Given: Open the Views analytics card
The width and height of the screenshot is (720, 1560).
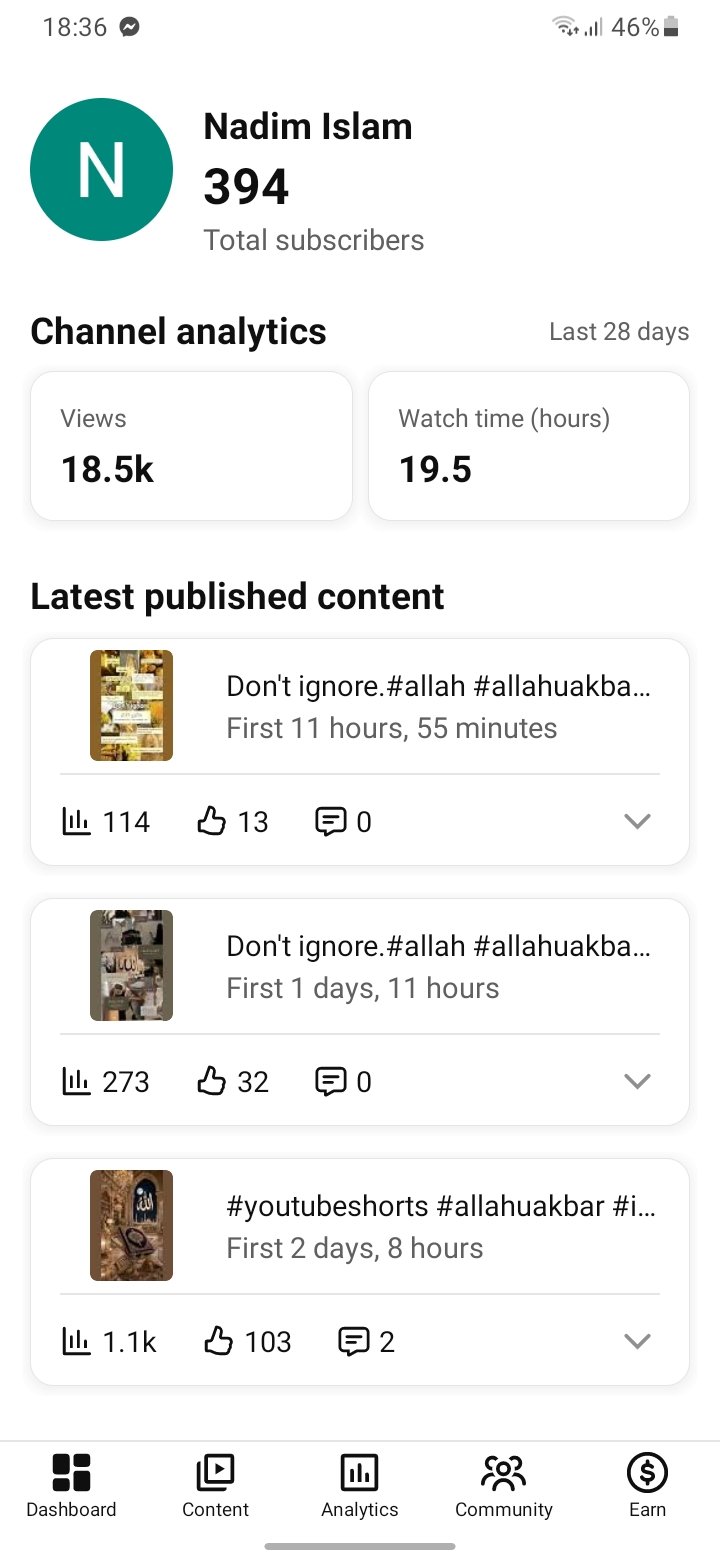Looking at the screenshot, I should click(191, 446).
